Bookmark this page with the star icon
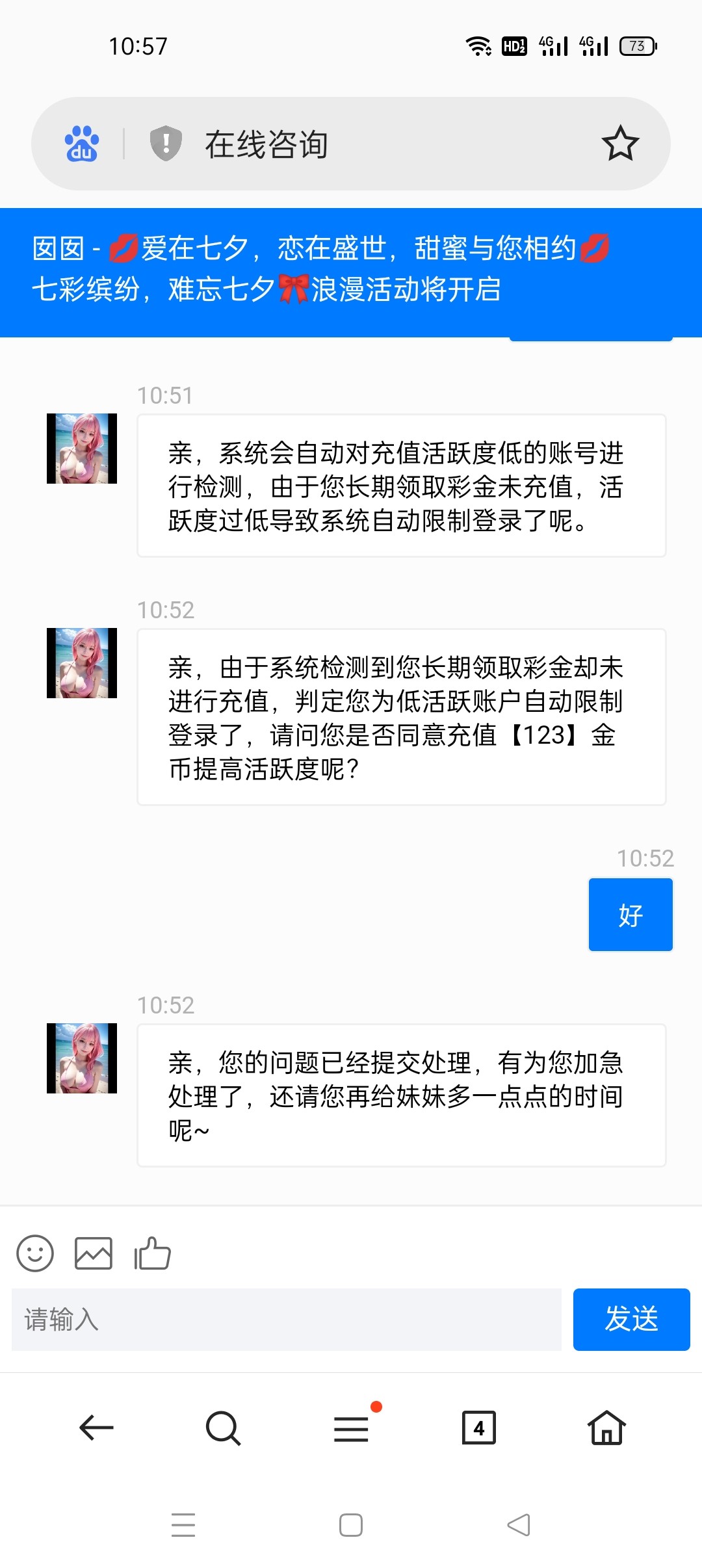 coord(620,144)
